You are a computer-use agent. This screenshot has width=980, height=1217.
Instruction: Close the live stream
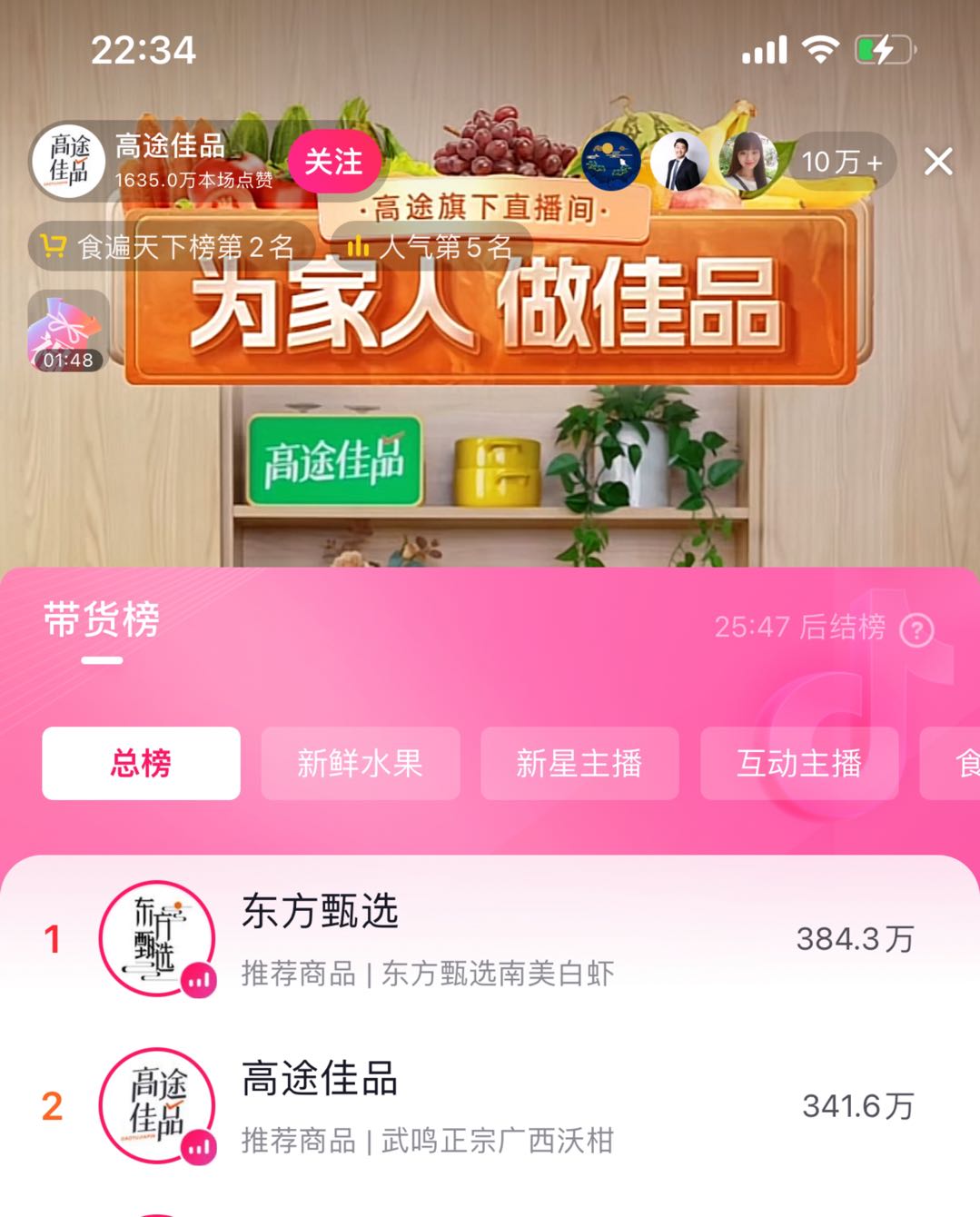[x=937, y=162]
